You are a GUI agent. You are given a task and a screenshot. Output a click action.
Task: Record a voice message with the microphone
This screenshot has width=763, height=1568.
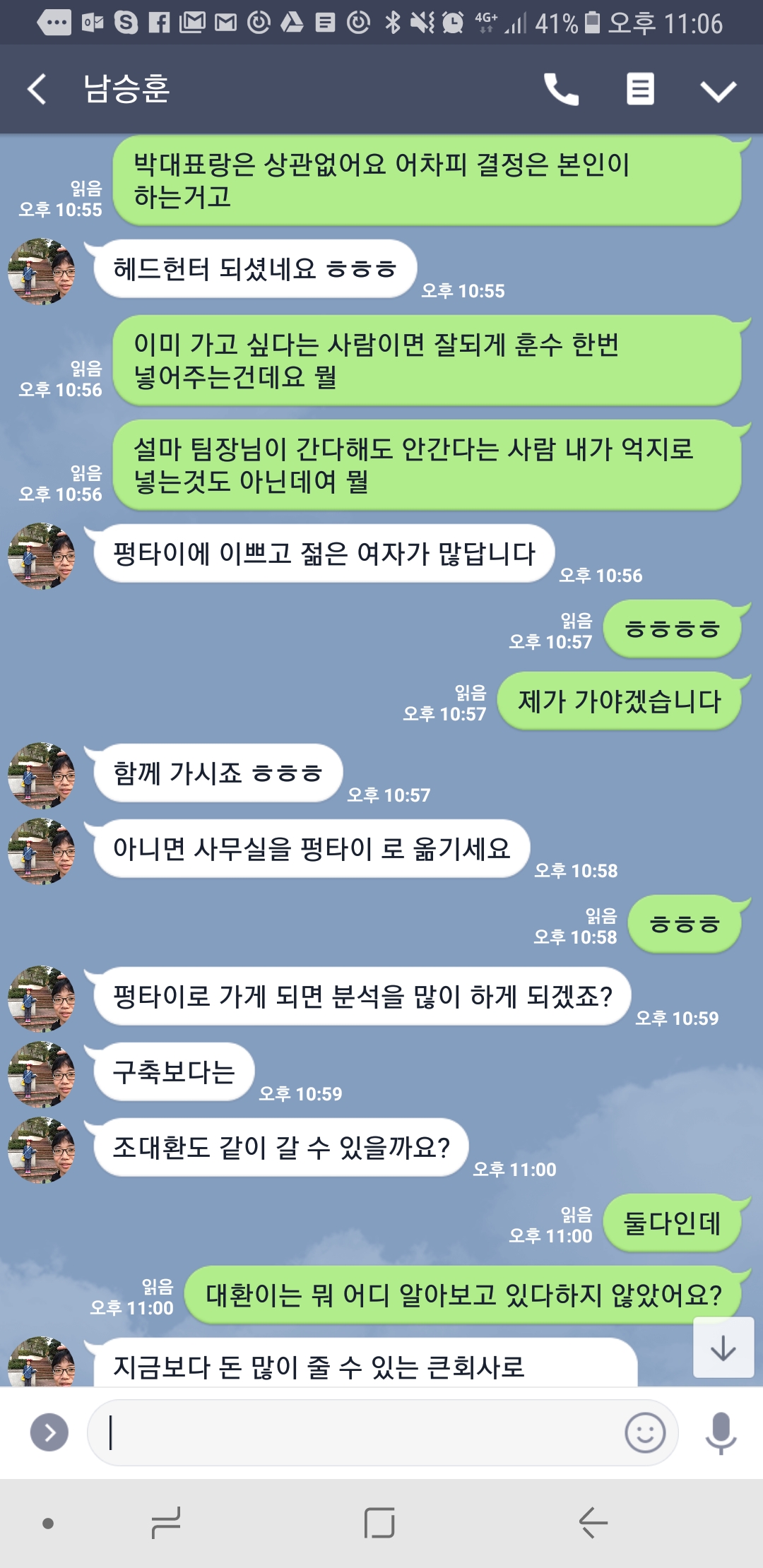pyautogui.click(x=721, y=1432)
